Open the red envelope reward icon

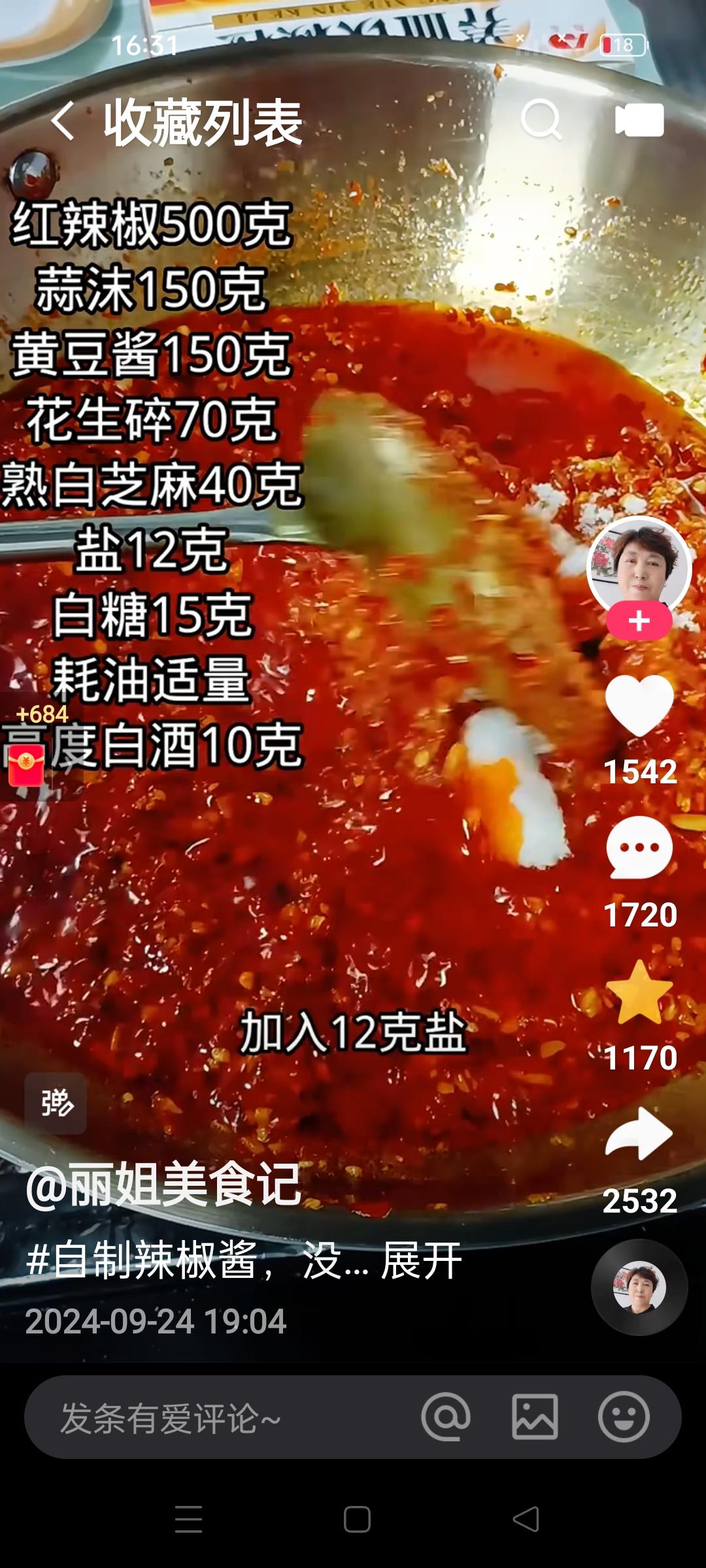click(26, 764)
